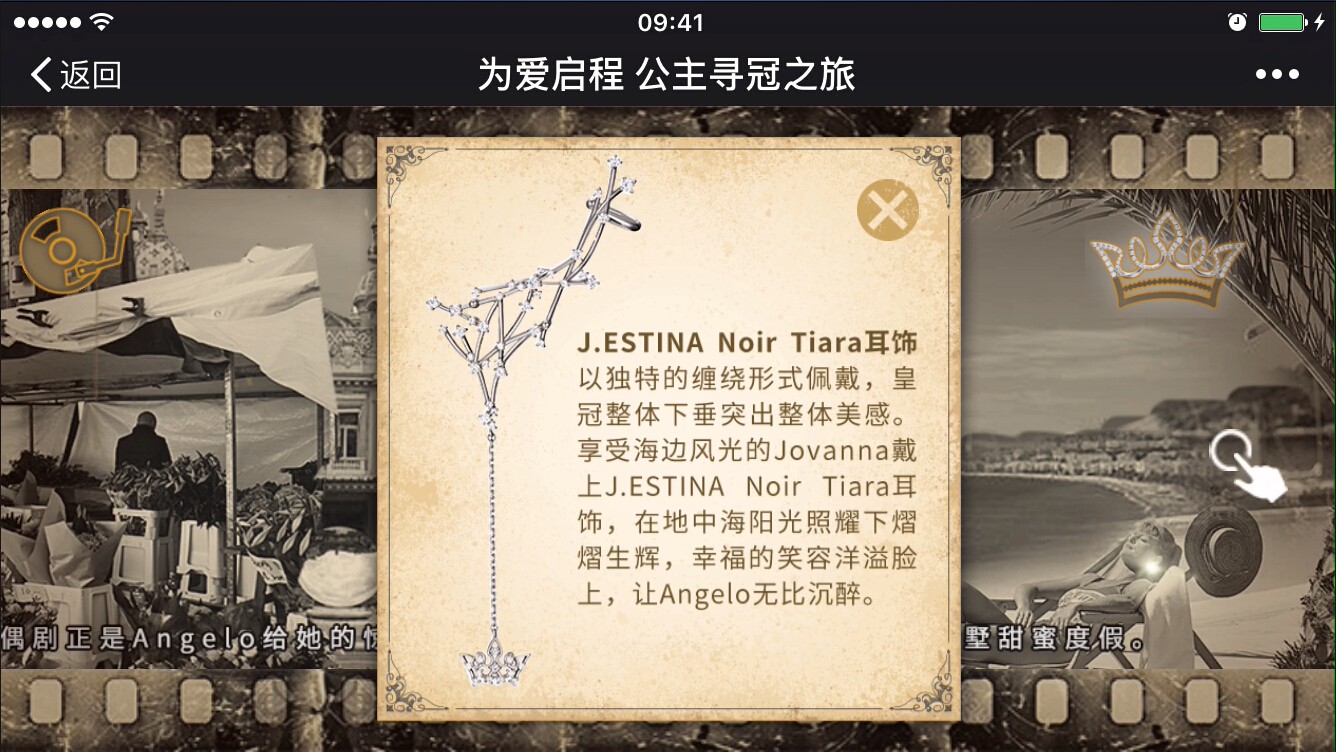Close the Noir Tiara earring popup

click(x=887, y=210)
